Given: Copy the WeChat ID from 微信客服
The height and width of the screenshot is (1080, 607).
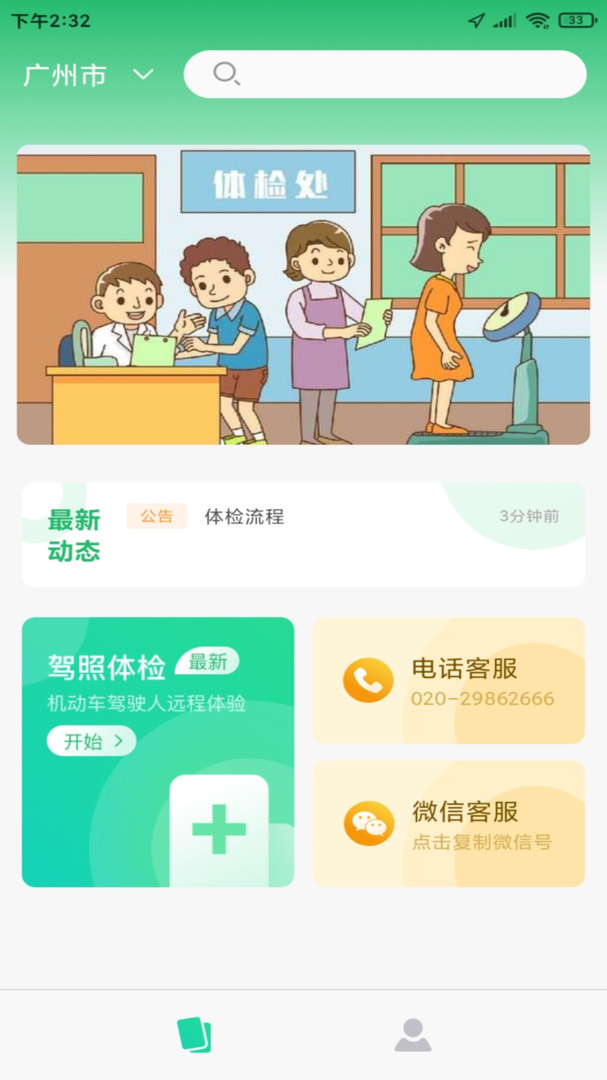Looking at the screenshot, I should [448, 824].
